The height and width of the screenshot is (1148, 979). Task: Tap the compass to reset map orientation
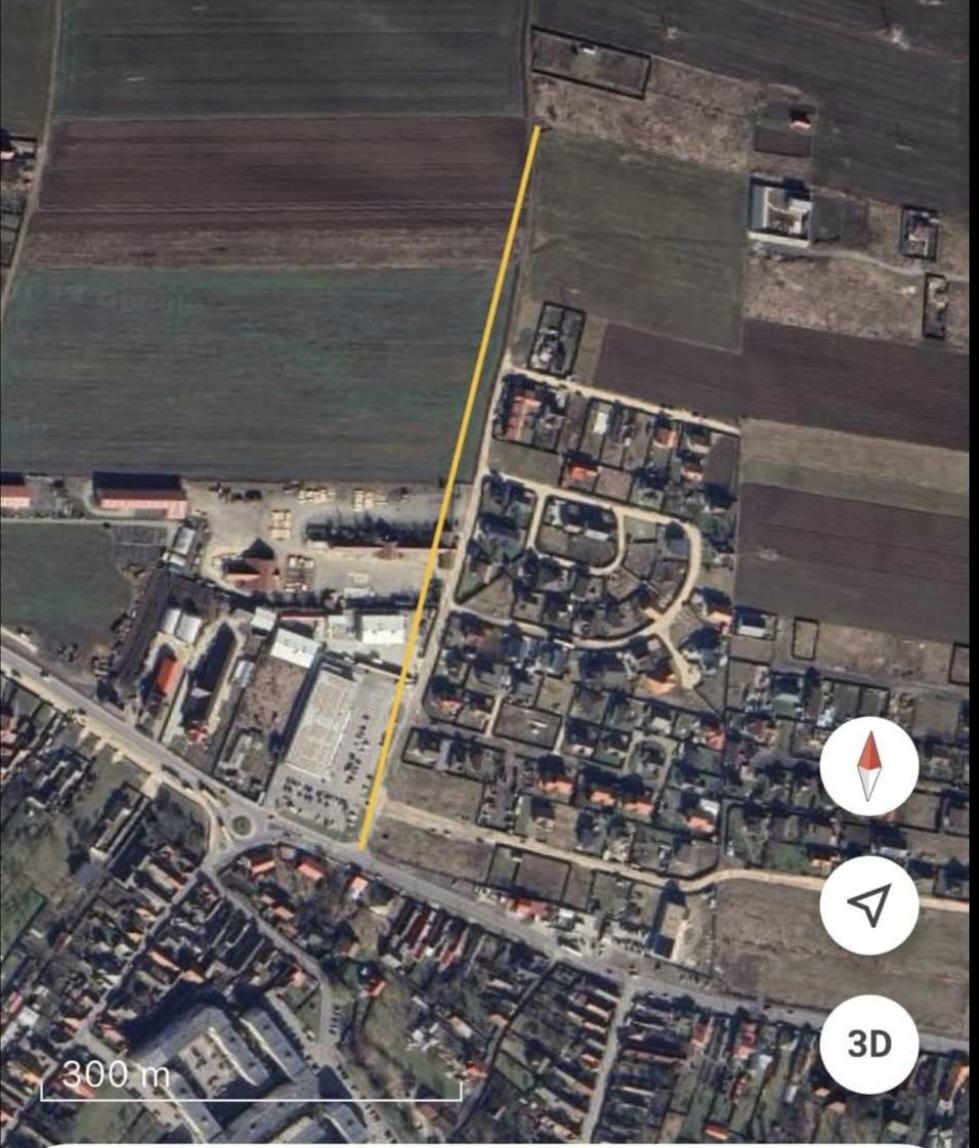coord(868,766)
